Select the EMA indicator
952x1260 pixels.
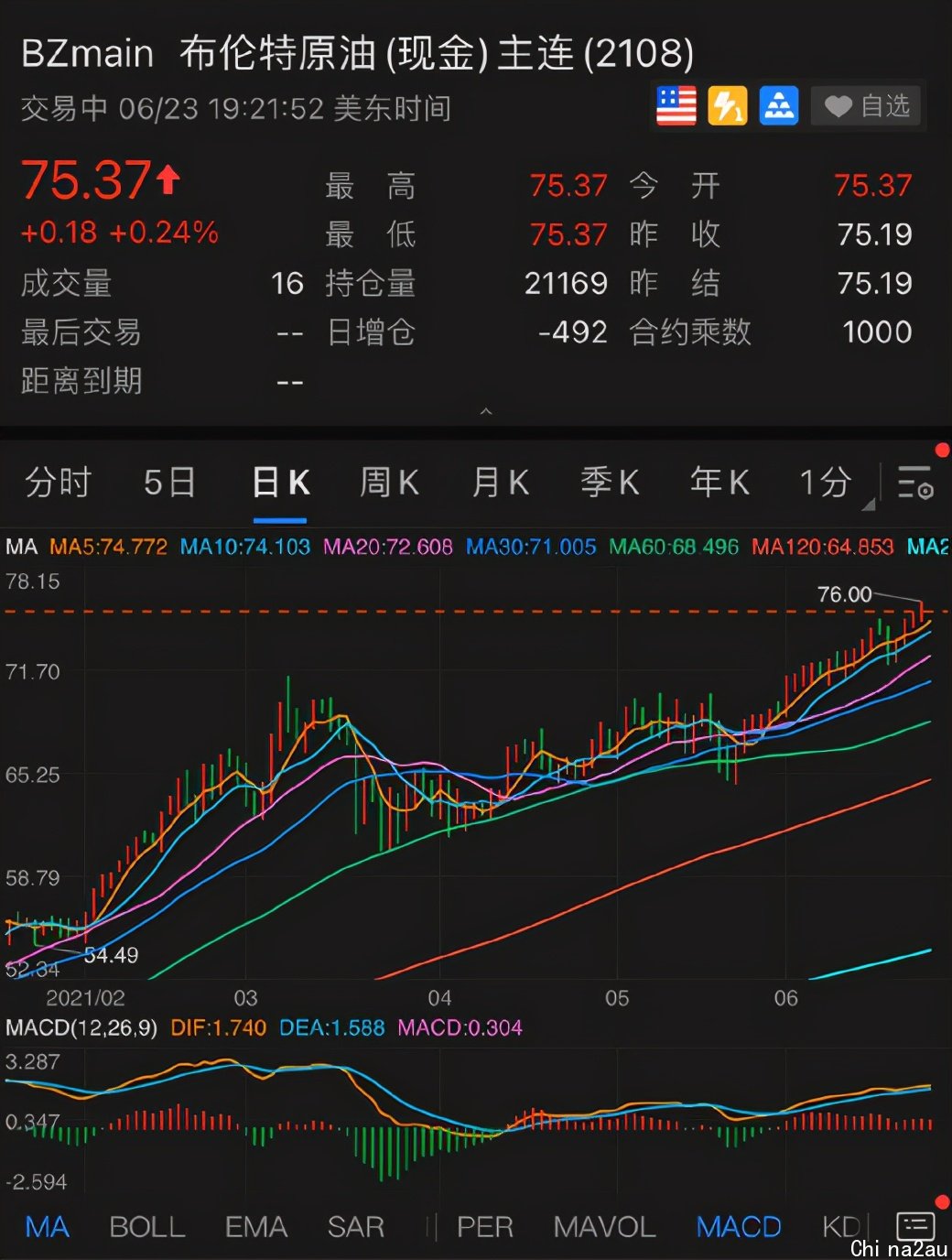255,1226
